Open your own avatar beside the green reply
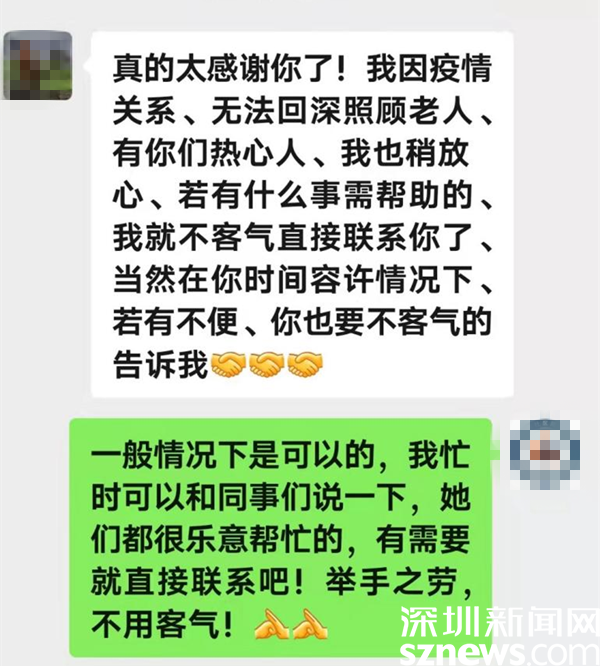 click(546, 453)
